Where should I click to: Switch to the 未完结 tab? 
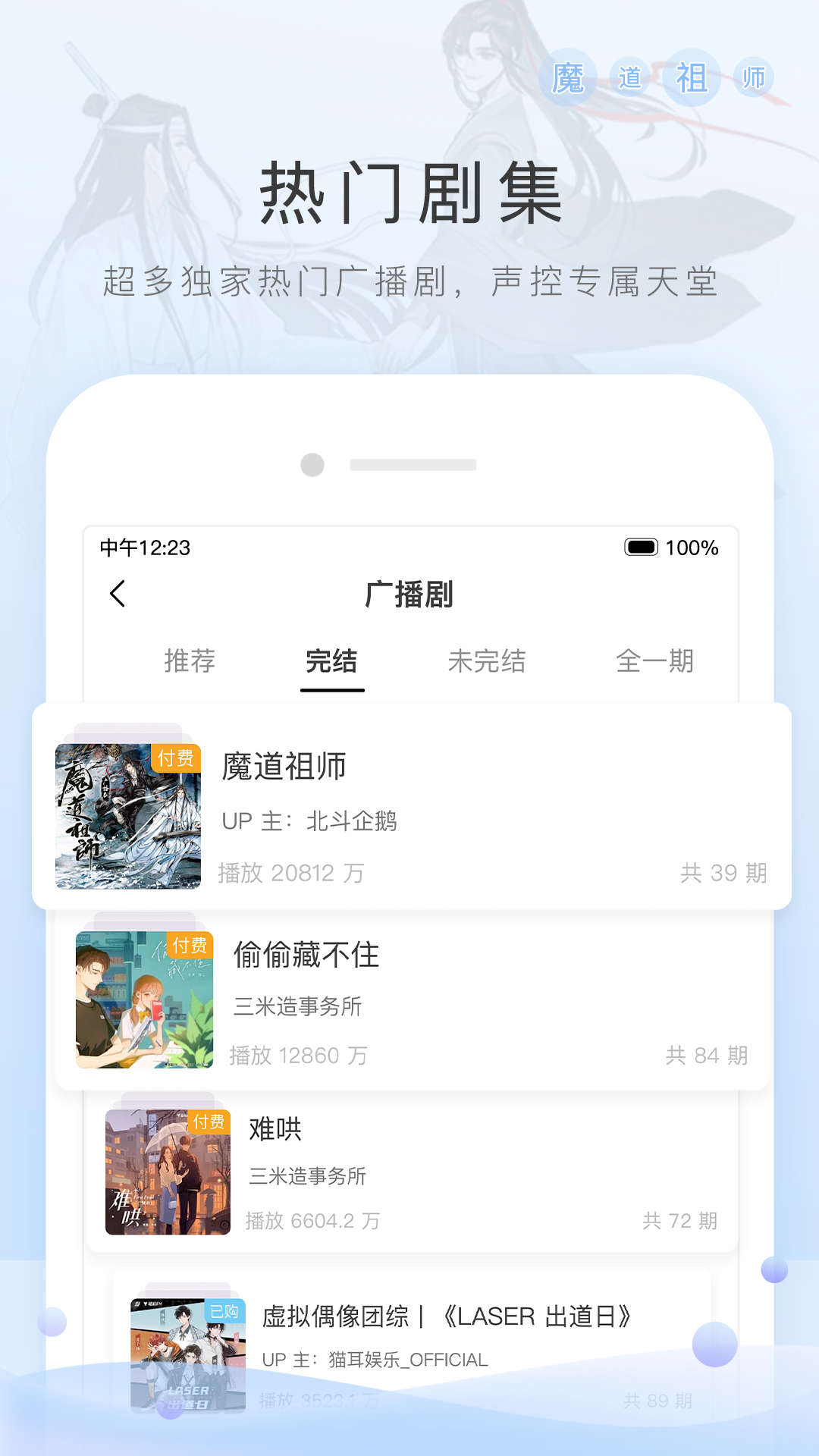[x=488, y=661]
